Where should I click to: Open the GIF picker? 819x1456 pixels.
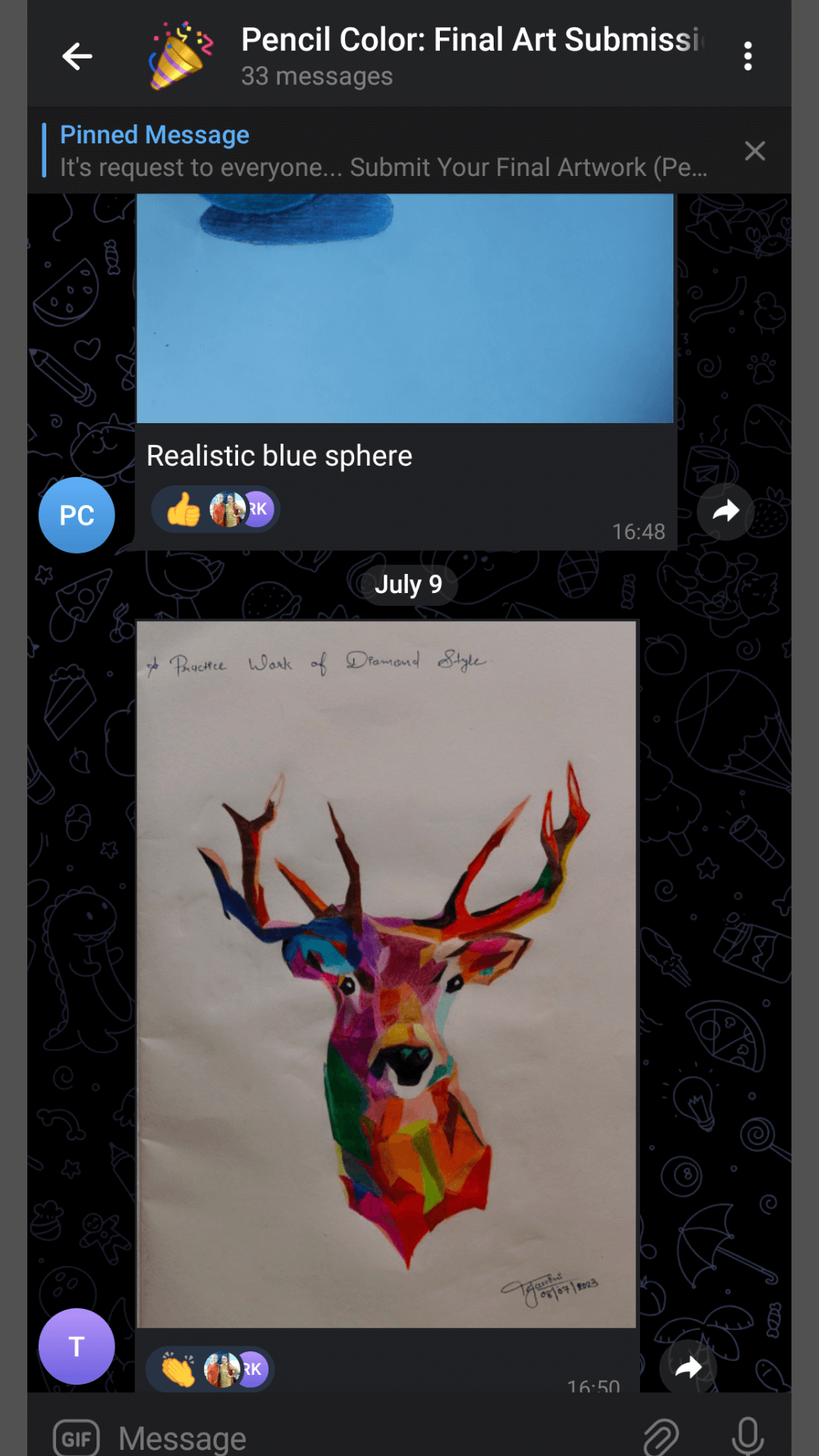pyautogui.click(x=77, y=1438)
